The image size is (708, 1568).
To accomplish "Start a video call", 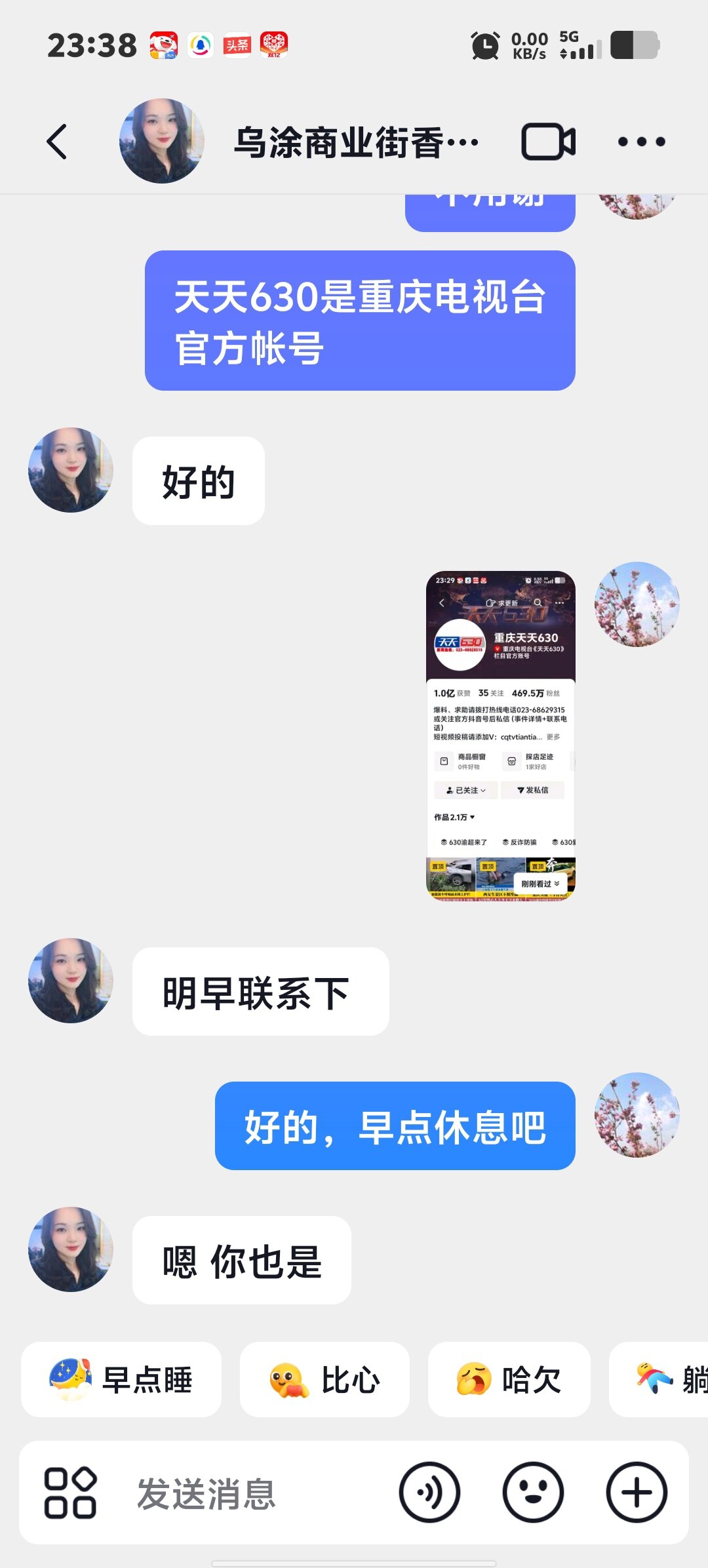I will click(548, 142).
